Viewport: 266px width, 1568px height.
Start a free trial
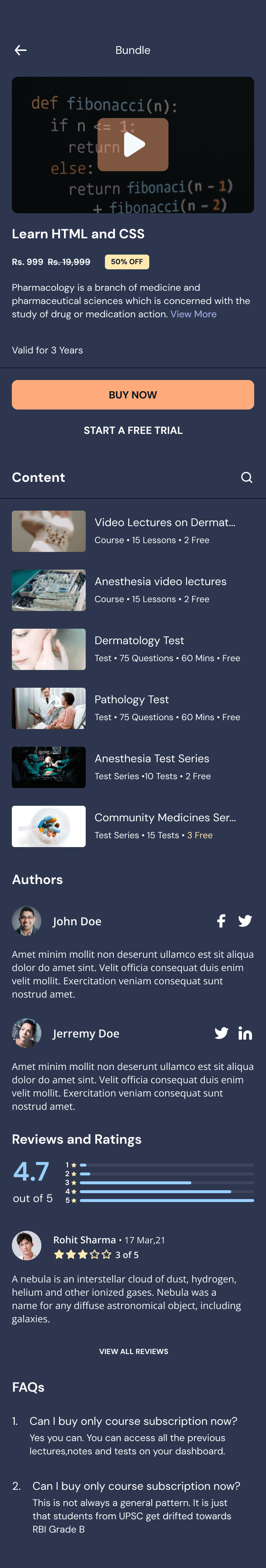point(133,430)
